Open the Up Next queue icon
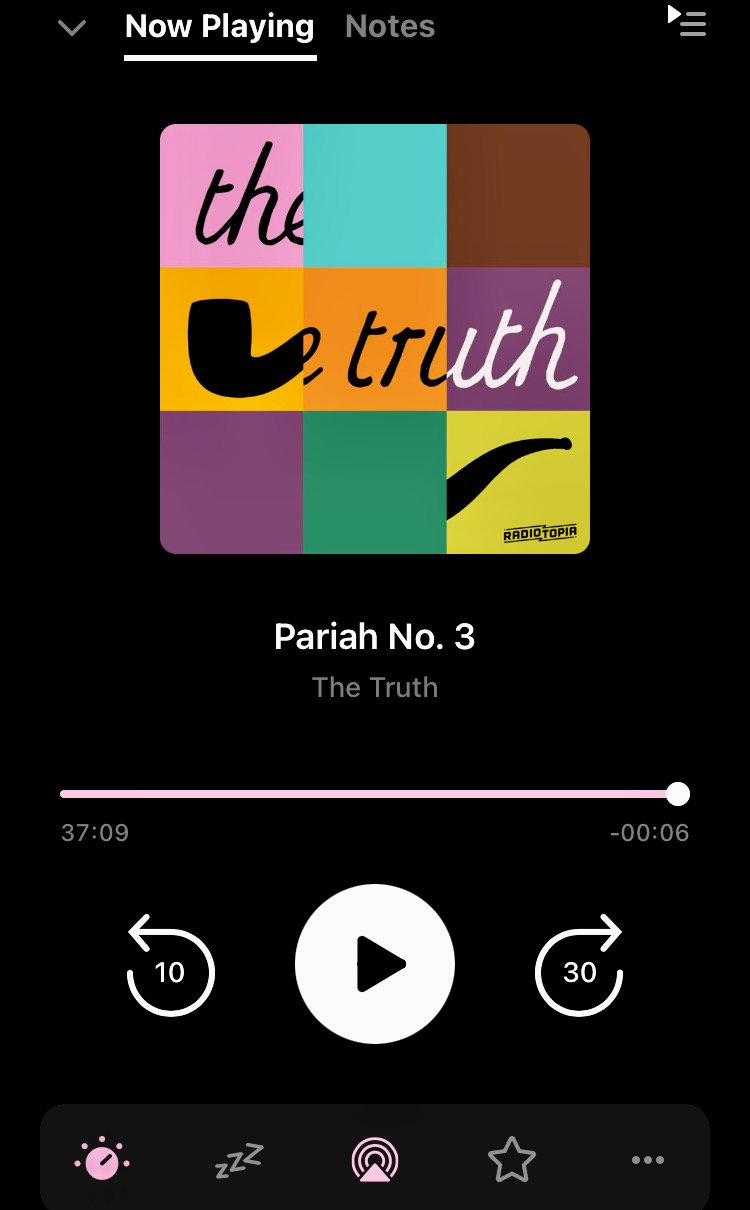750x1210 pixels. [x=687, y=21]
